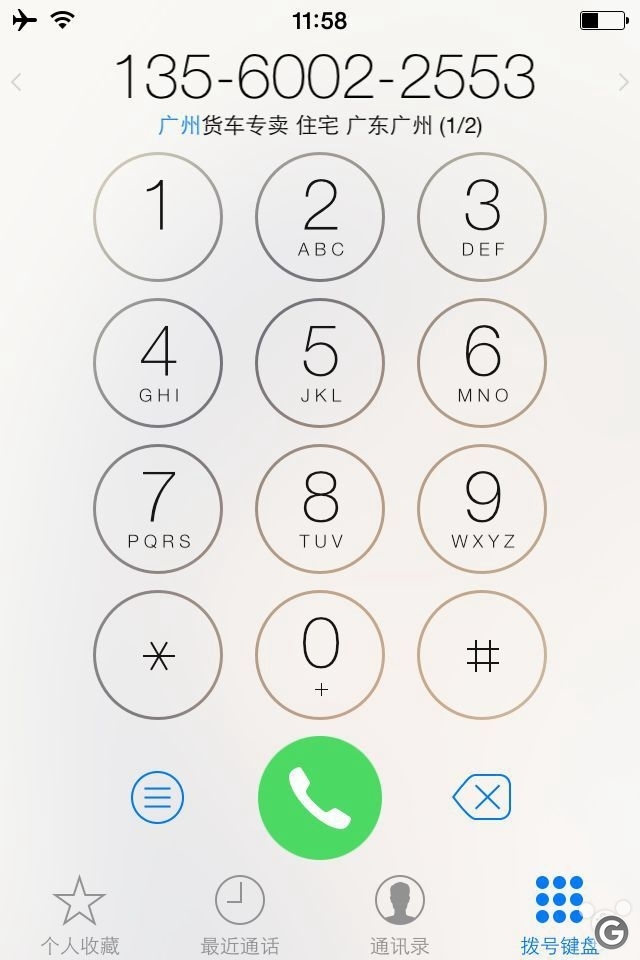Screen dimensions: 640x960
Task: Delete the last digit with backspace
Action: click(482, 798)
